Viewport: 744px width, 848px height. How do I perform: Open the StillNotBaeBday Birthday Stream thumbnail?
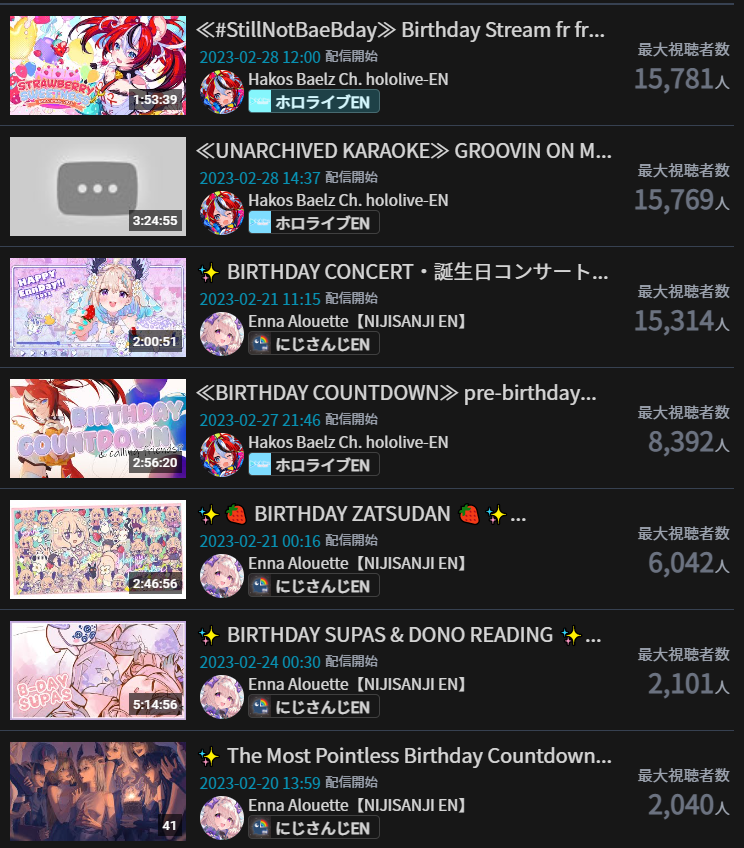(97, 65)
